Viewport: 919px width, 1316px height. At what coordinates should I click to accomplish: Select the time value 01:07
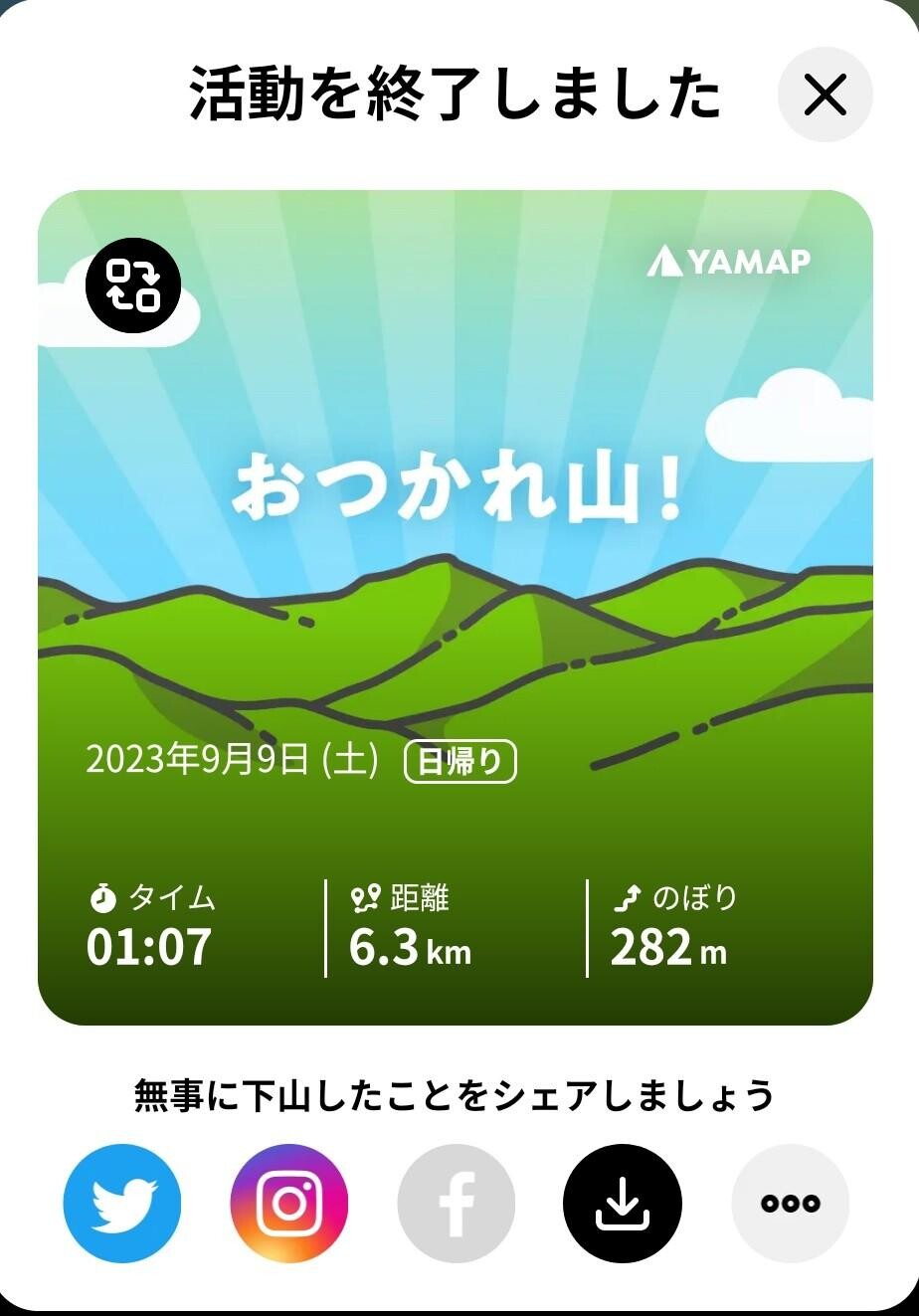coord(145,948)
